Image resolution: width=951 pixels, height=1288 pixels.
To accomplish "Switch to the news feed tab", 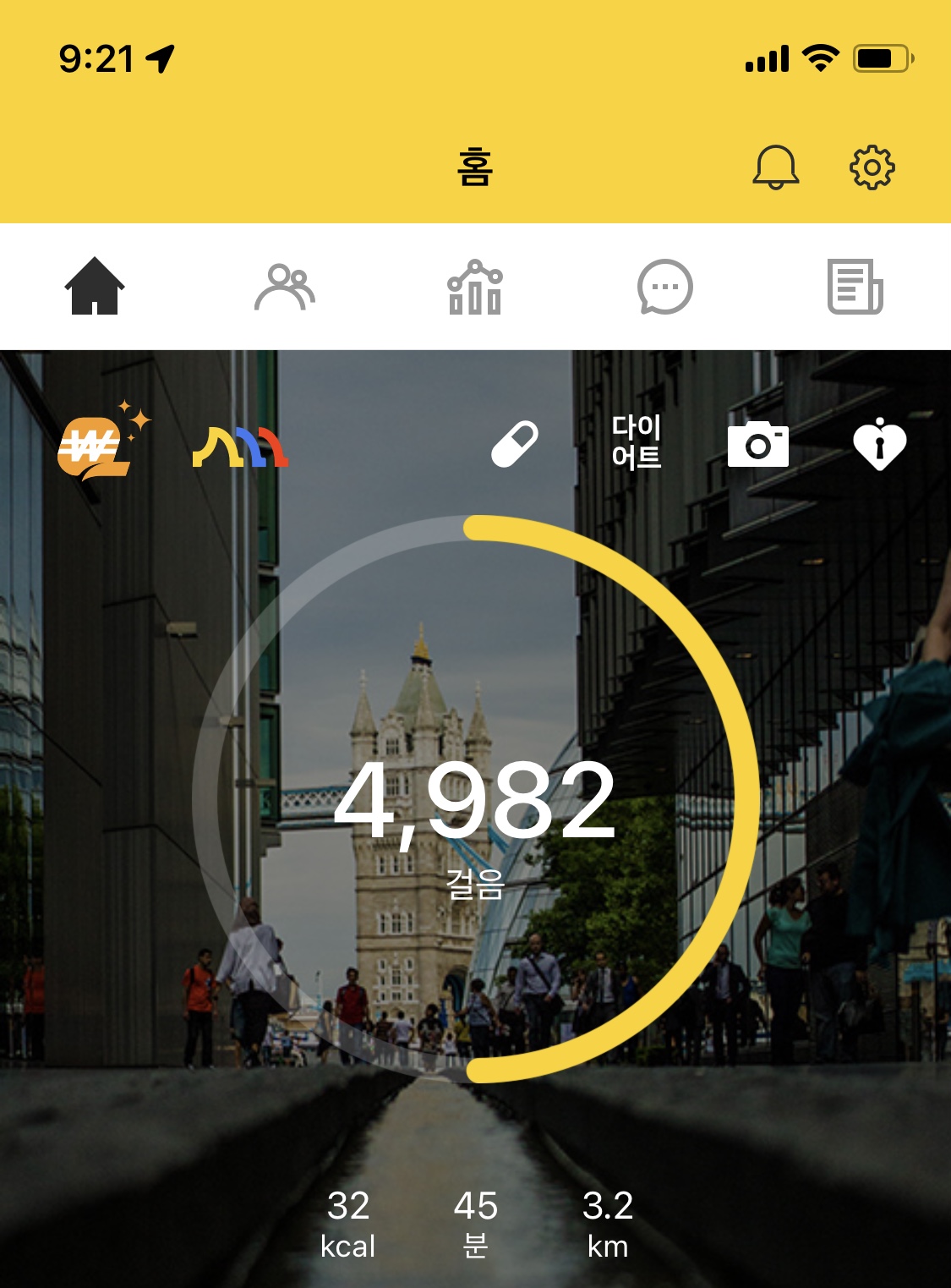I will (855, 288).
